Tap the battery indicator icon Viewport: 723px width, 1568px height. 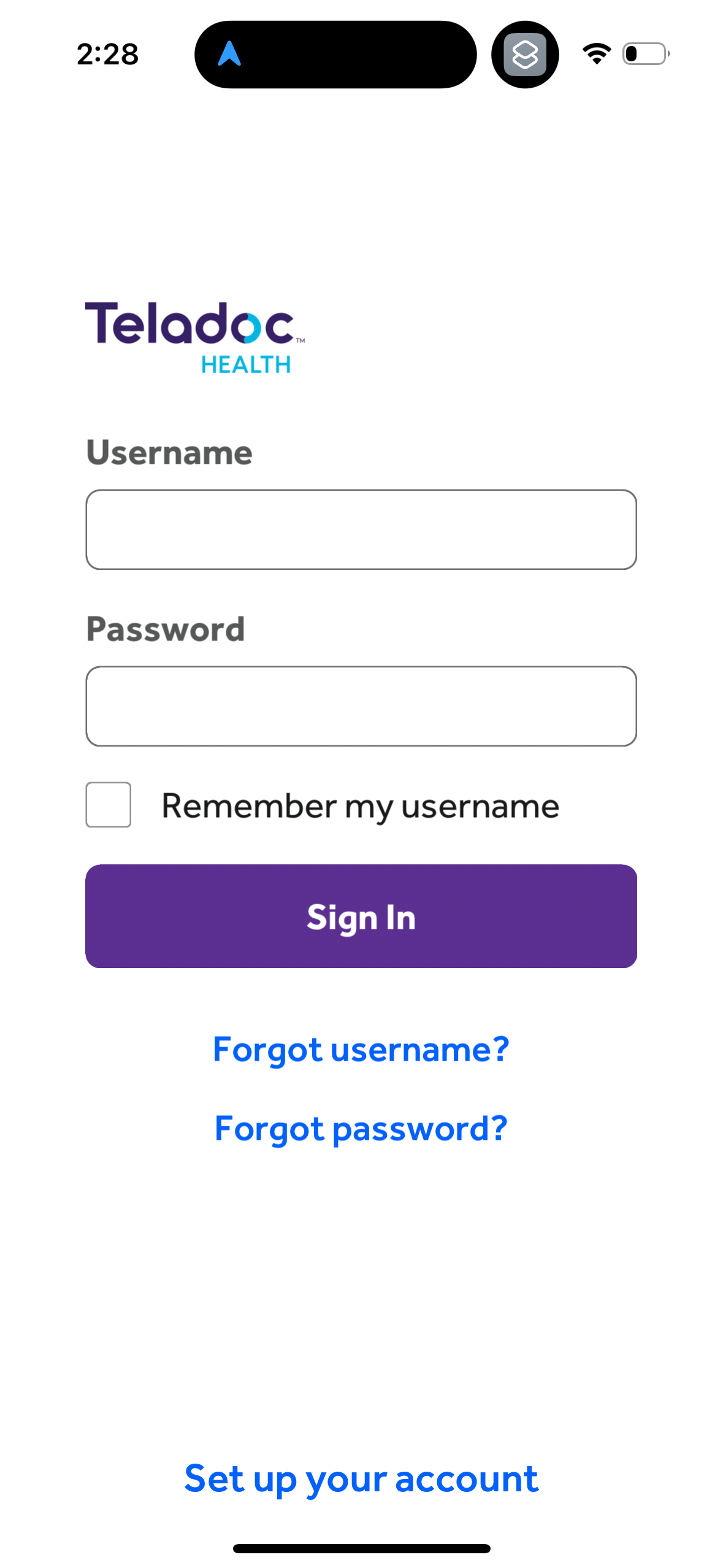point(643,54)
